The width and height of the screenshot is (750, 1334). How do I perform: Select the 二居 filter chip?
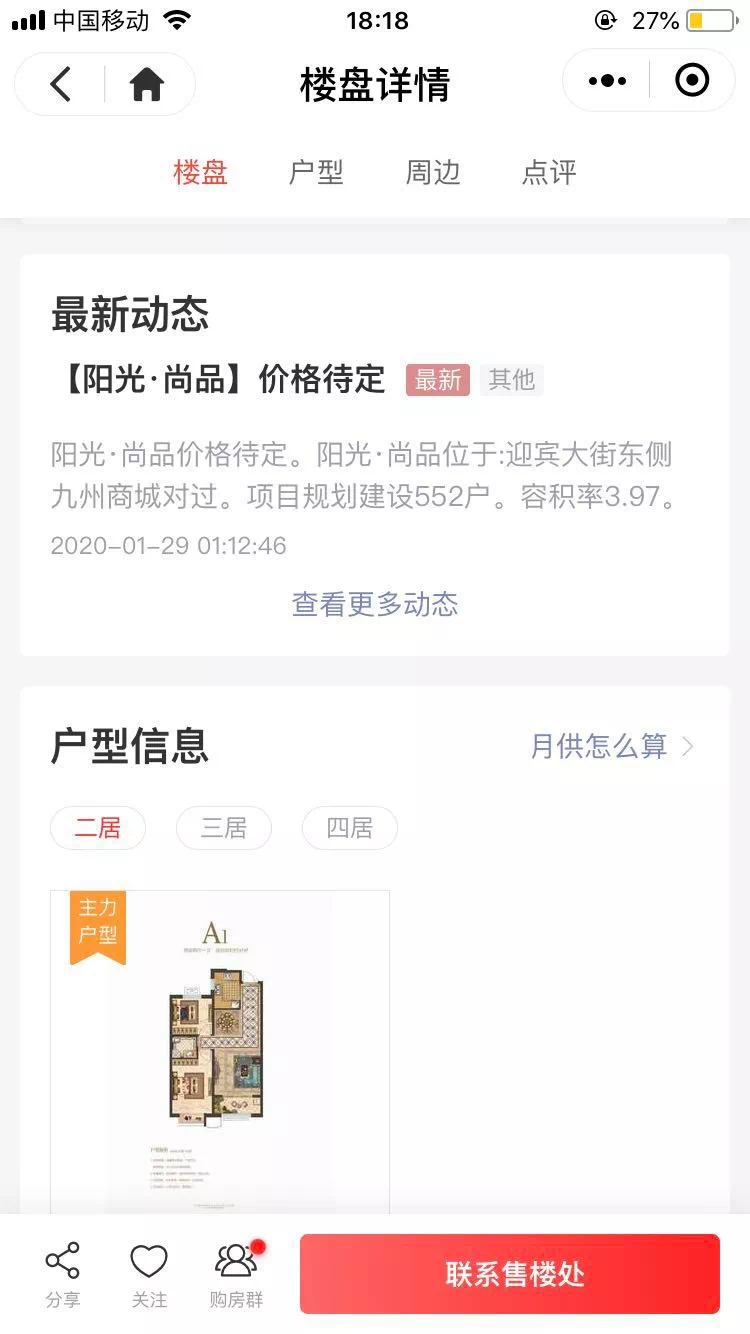(98, 828)
